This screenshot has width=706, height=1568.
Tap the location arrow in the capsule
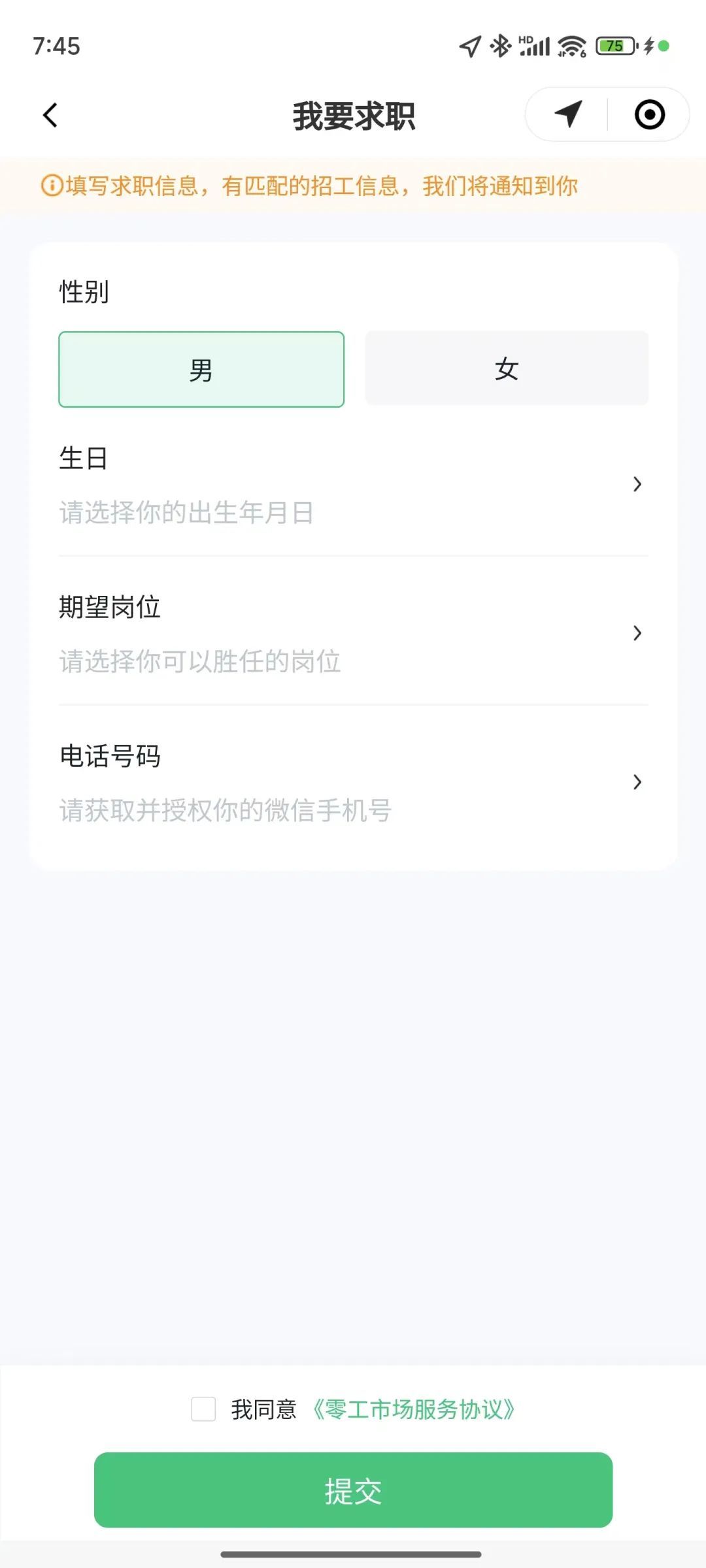[568, 114]
